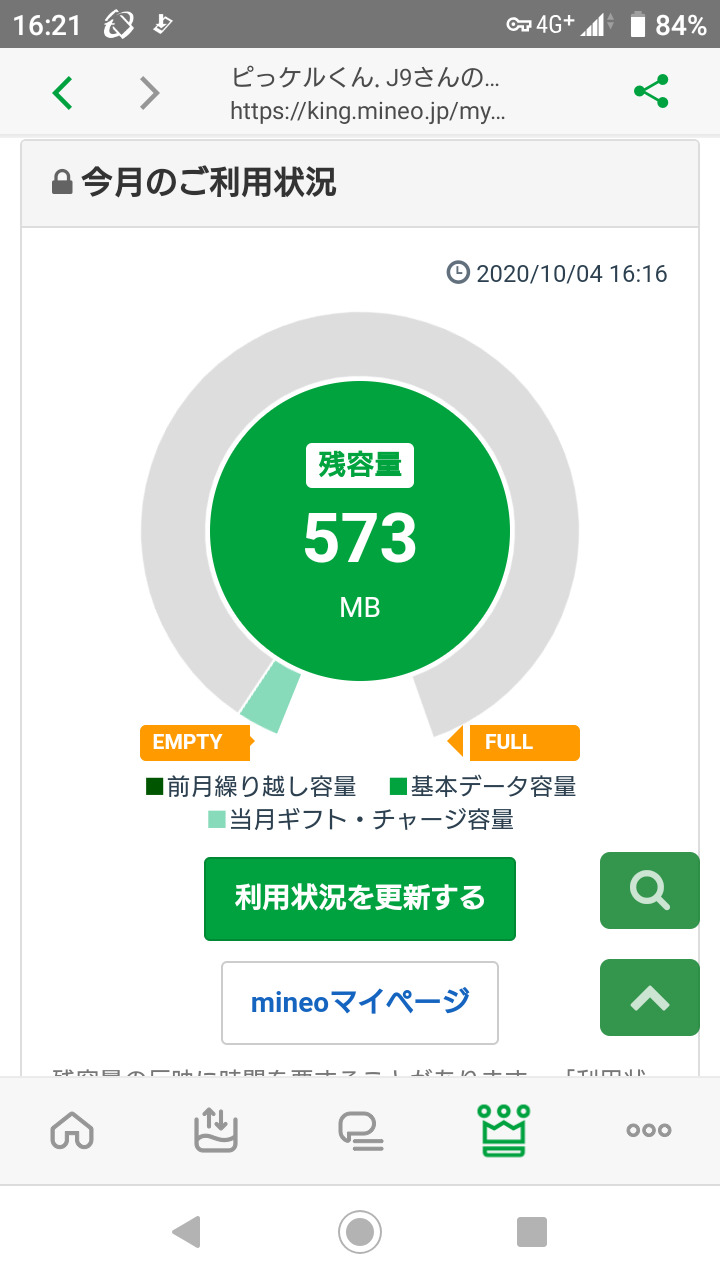Tap the system recent apps button

pyautogui.click(x=532, y=1232)
